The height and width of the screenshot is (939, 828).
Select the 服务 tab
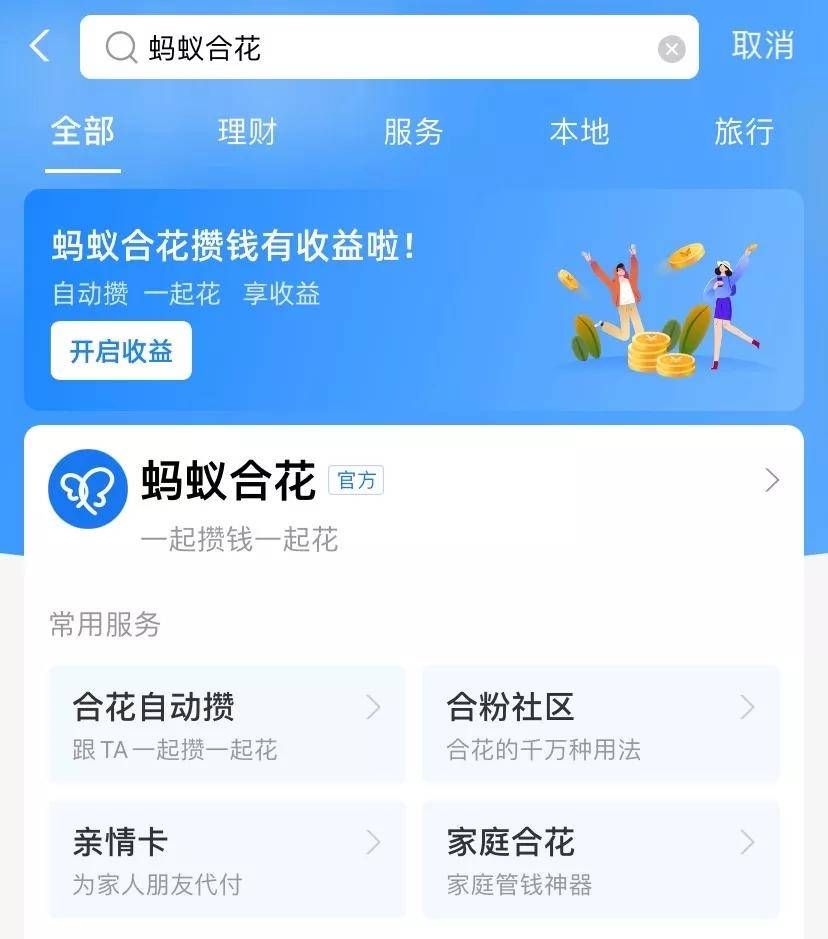pos(413,132)
